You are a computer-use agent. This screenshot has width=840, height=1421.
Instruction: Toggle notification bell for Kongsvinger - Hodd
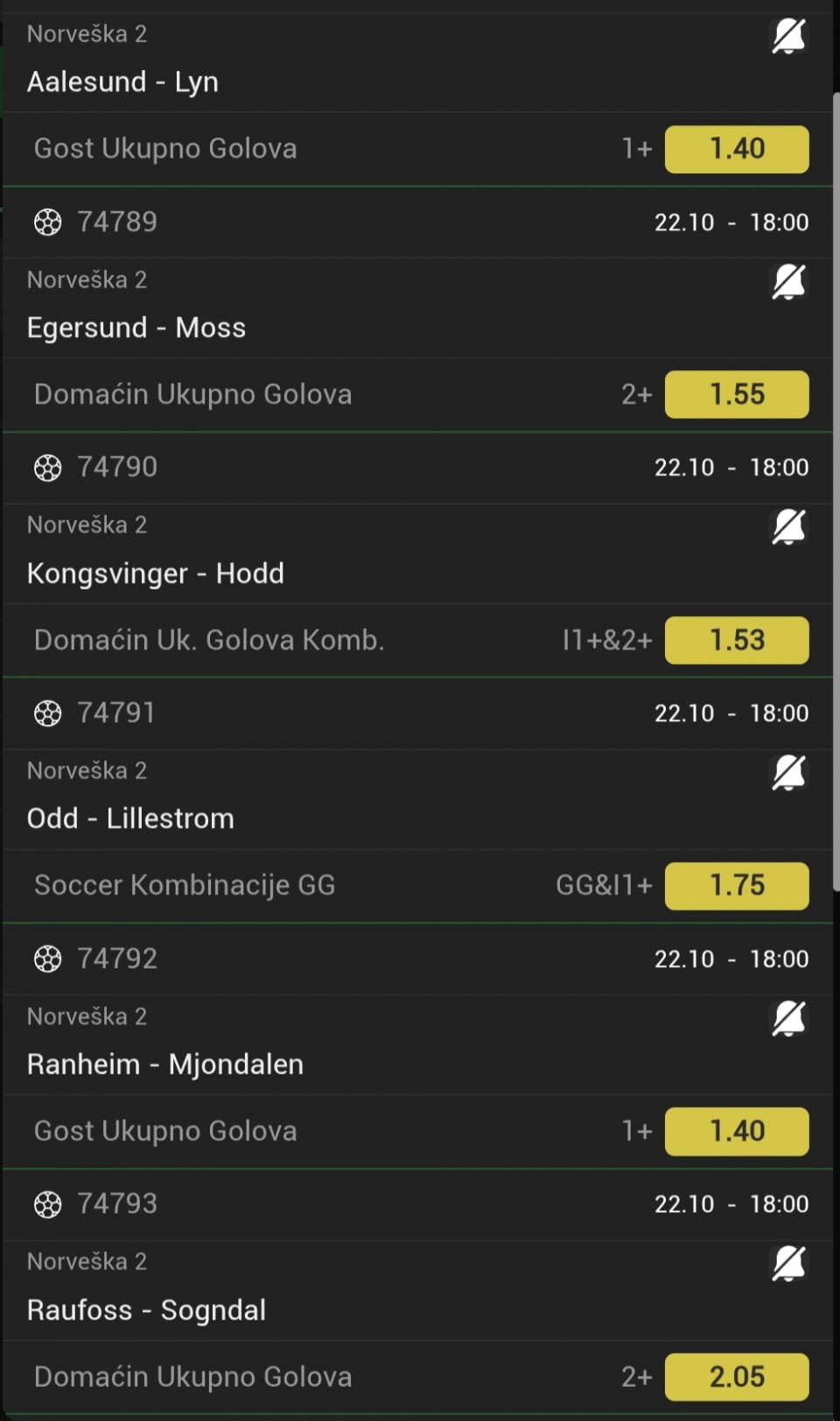point(788,527)
